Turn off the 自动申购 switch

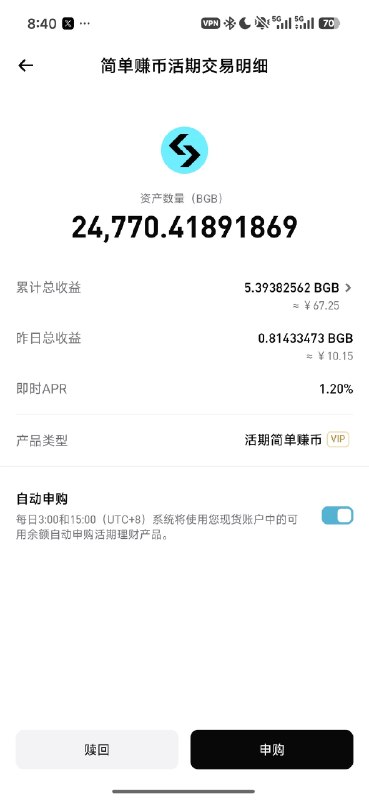337,515
